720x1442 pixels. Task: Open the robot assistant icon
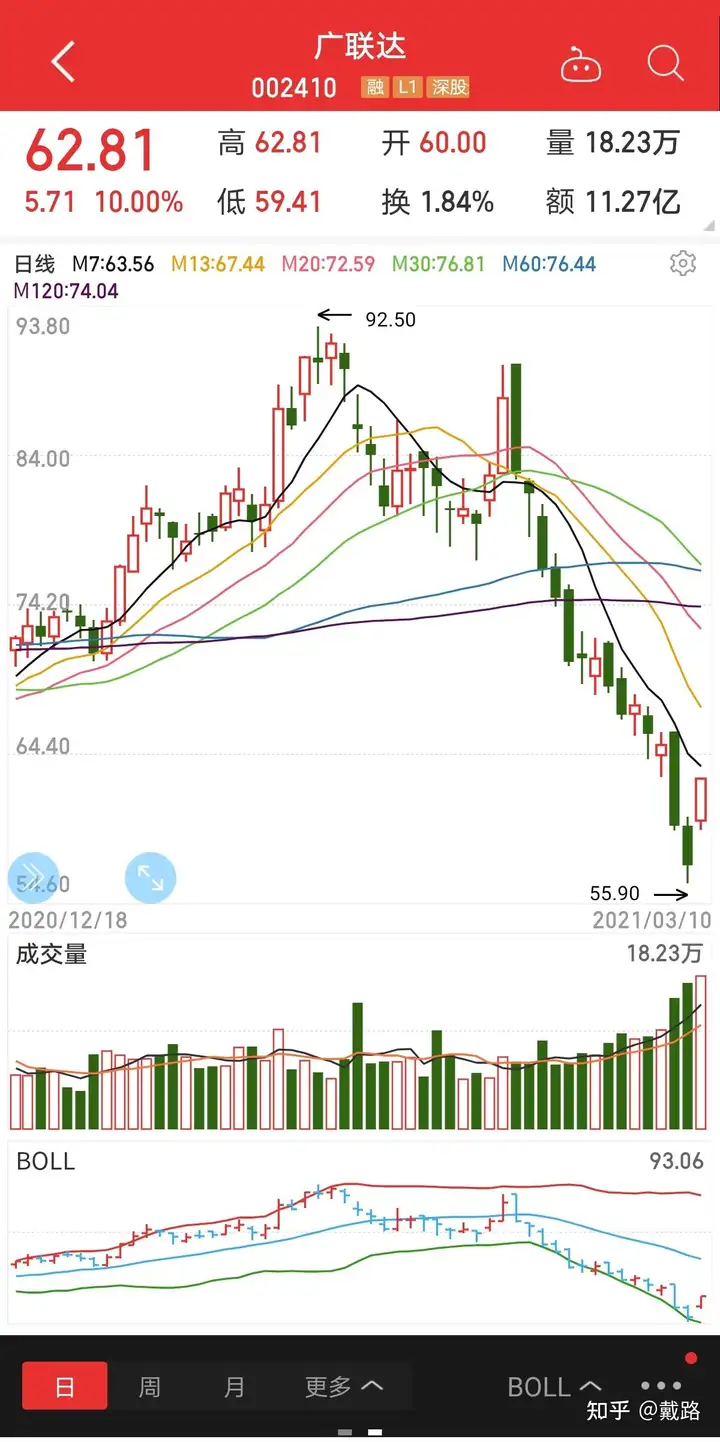coord(580,64)
